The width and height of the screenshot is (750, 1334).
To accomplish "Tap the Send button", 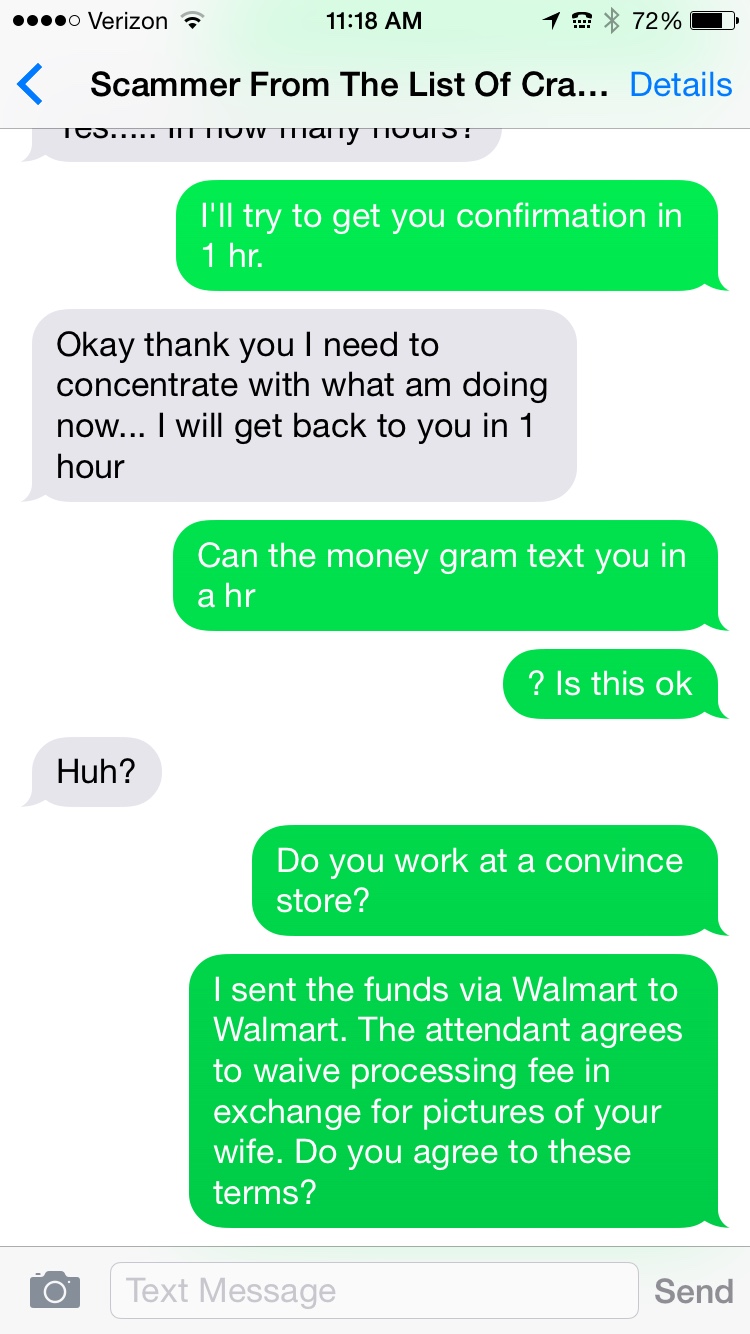I will point(693,1291).
